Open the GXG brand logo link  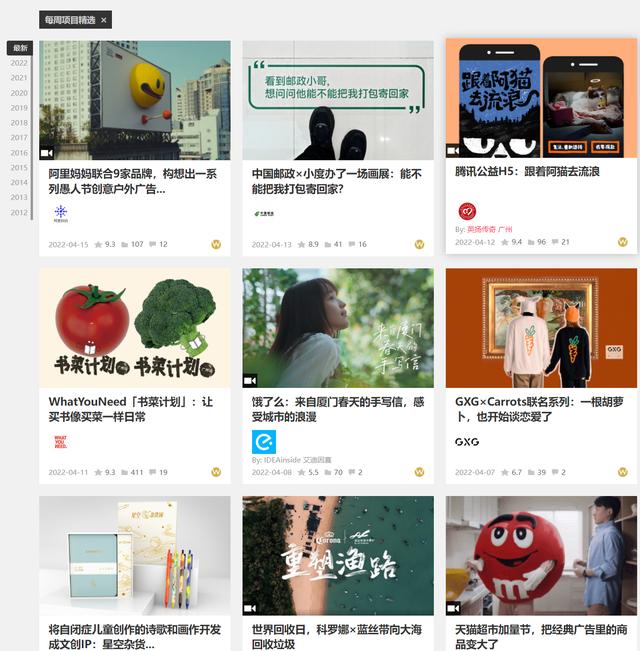(x=466, y=441)
